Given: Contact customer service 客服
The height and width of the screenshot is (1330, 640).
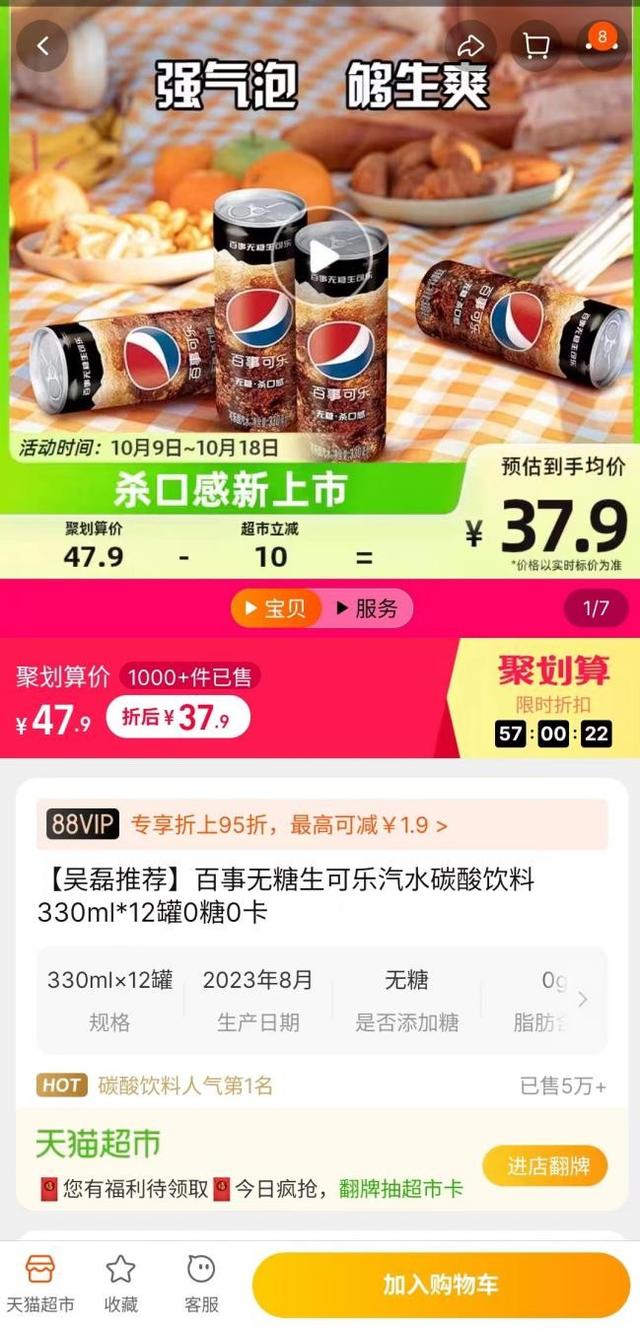Looking at the screenshot, I should point(201,1284).
